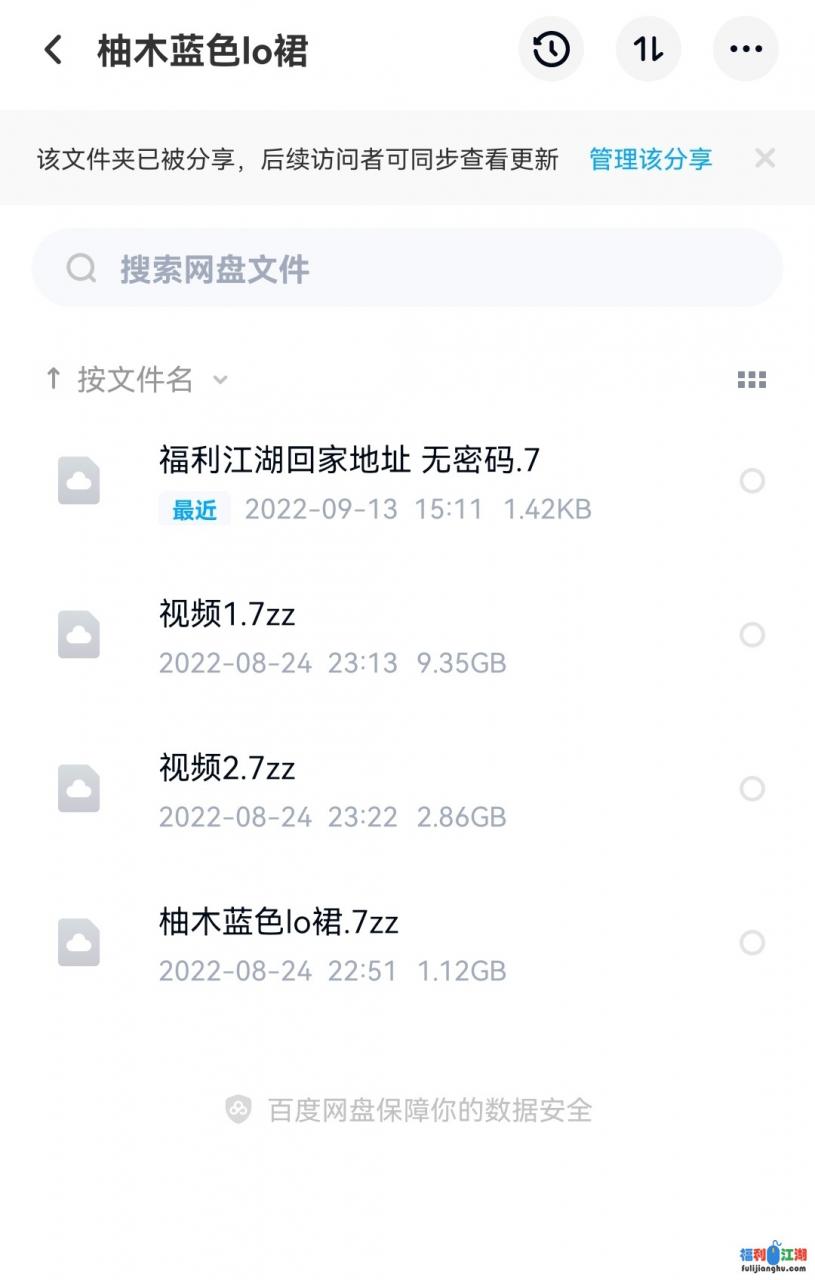Open the file 视频1.7zz

coord(227,614)
